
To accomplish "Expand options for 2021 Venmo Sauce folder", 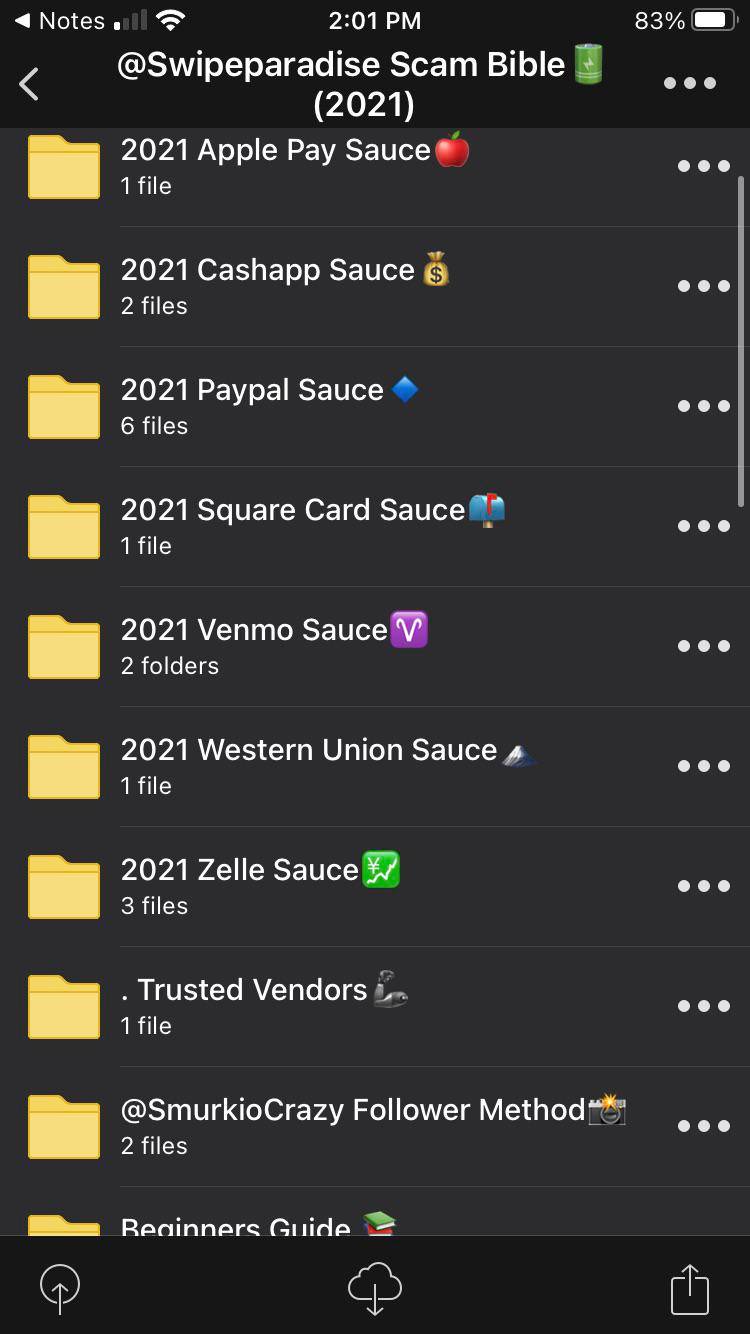I will [704, 646].
